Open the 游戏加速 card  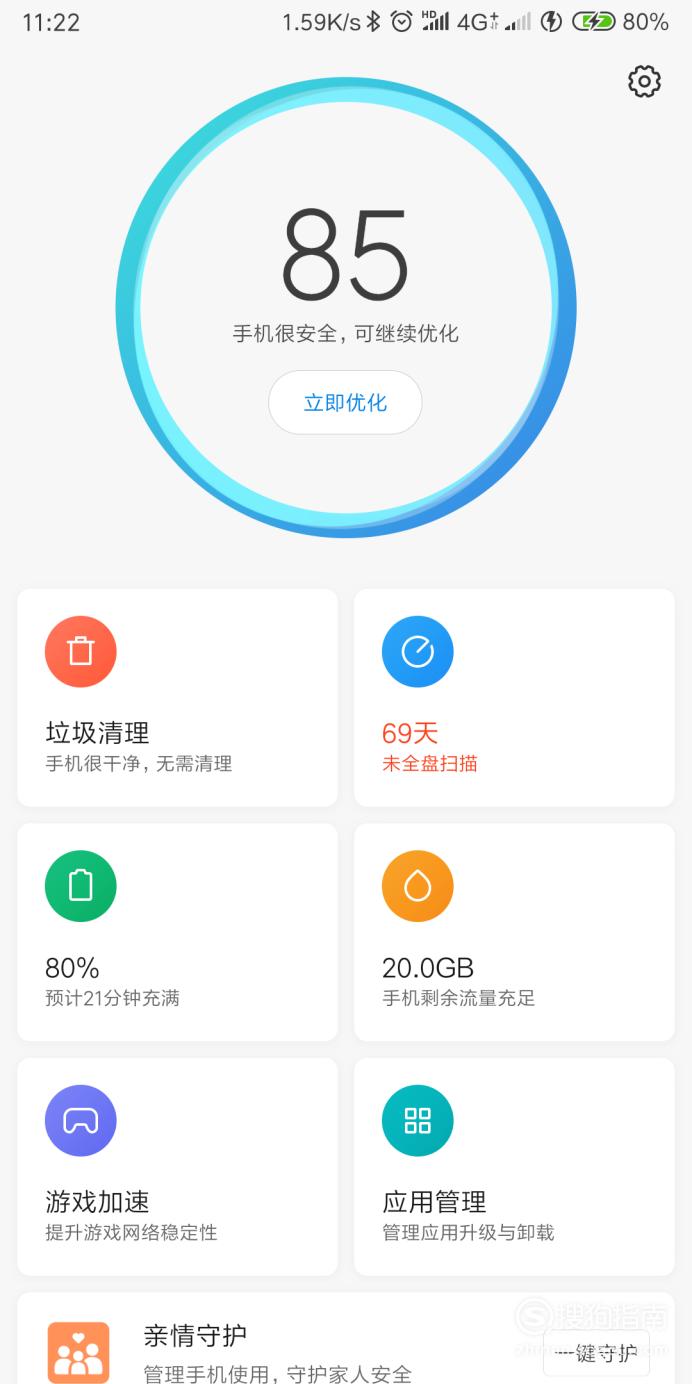tap(177, 1167)
